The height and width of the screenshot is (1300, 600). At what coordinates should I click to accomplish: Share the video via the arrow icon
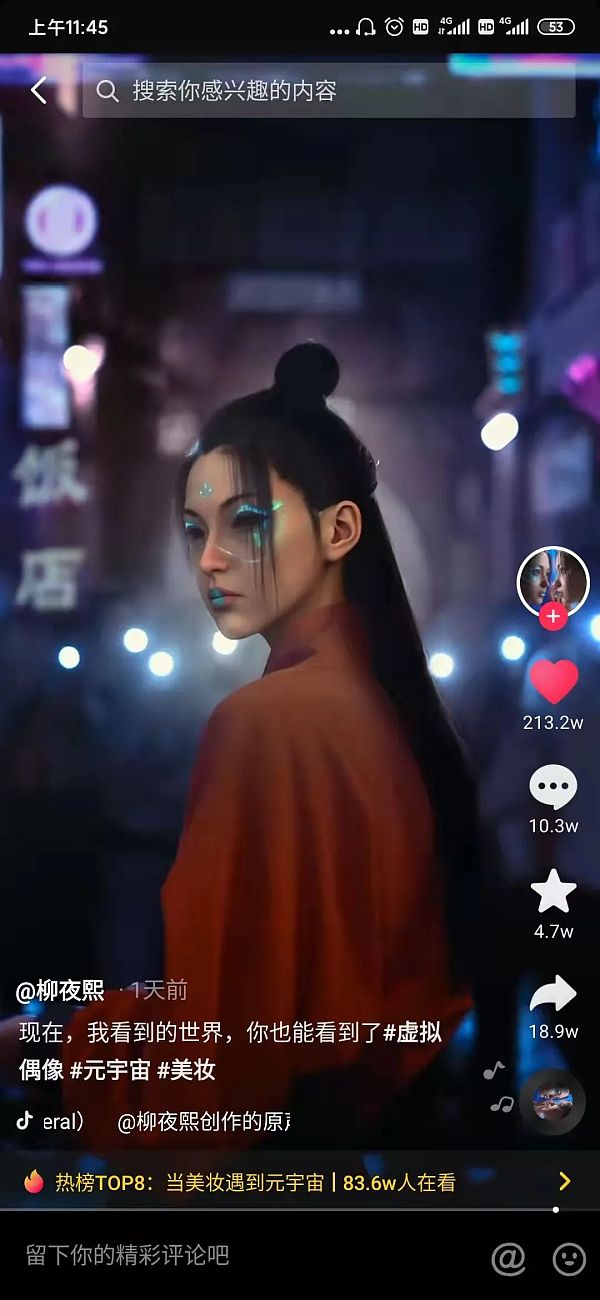coord(553,995)
